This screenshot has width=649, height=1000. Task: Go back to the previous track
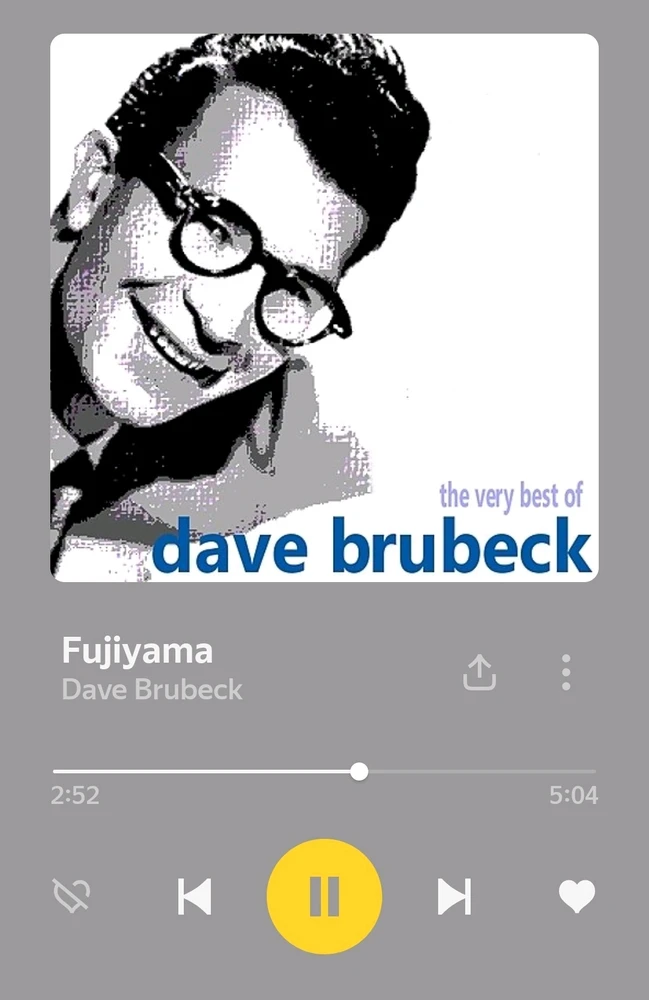194,896
